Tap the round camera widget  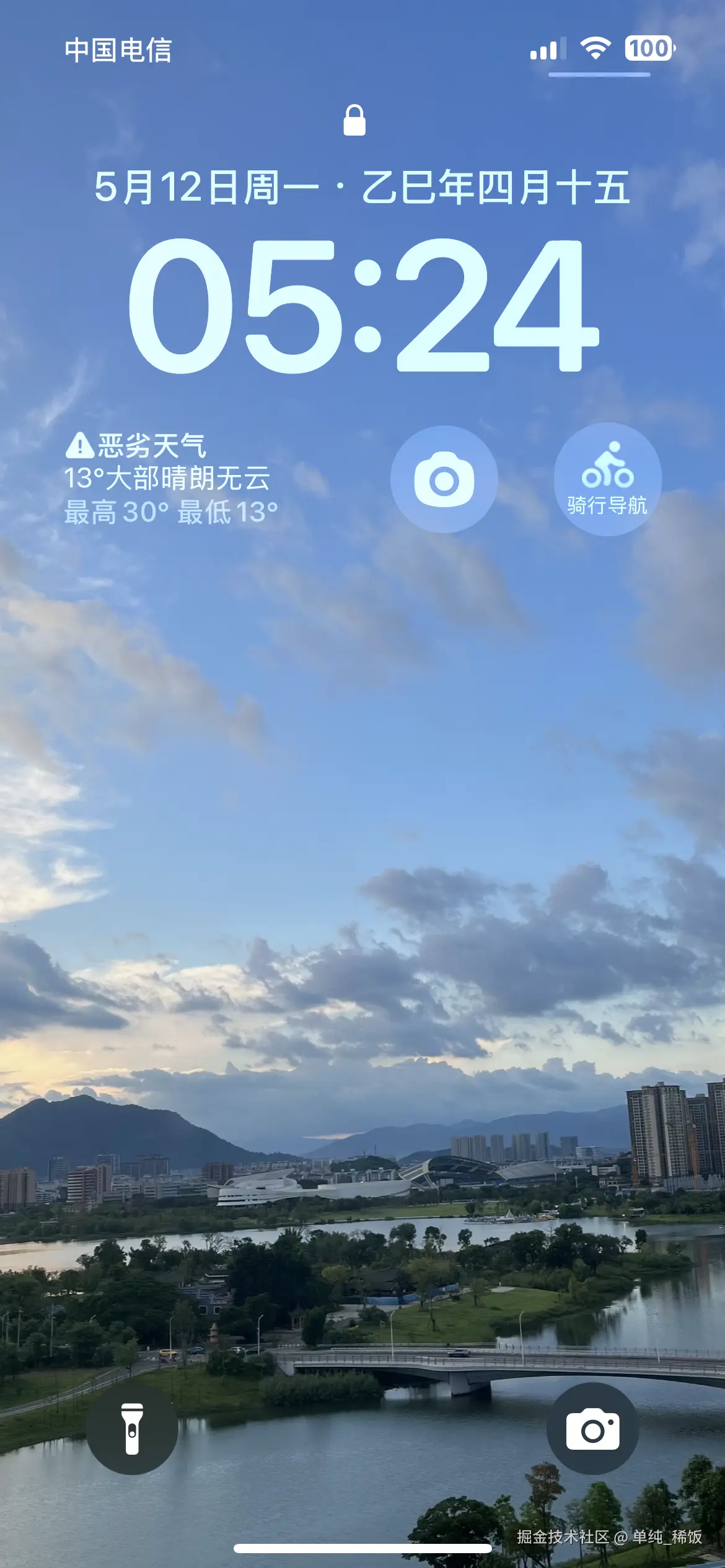coord(444,480)
